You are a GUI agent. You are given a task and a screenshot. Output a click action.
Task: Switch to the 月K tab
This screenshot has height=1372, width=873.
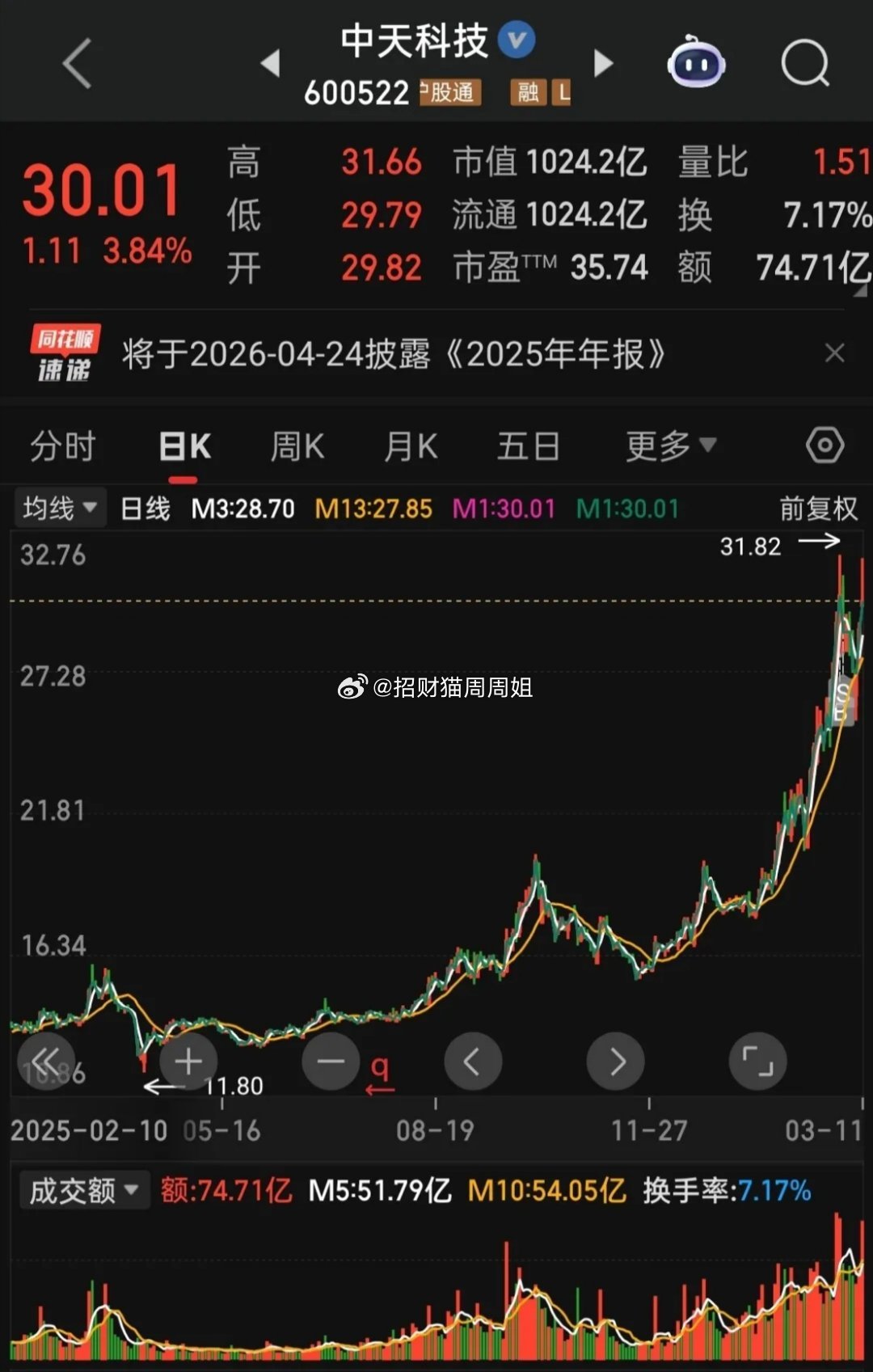(411, 445)
